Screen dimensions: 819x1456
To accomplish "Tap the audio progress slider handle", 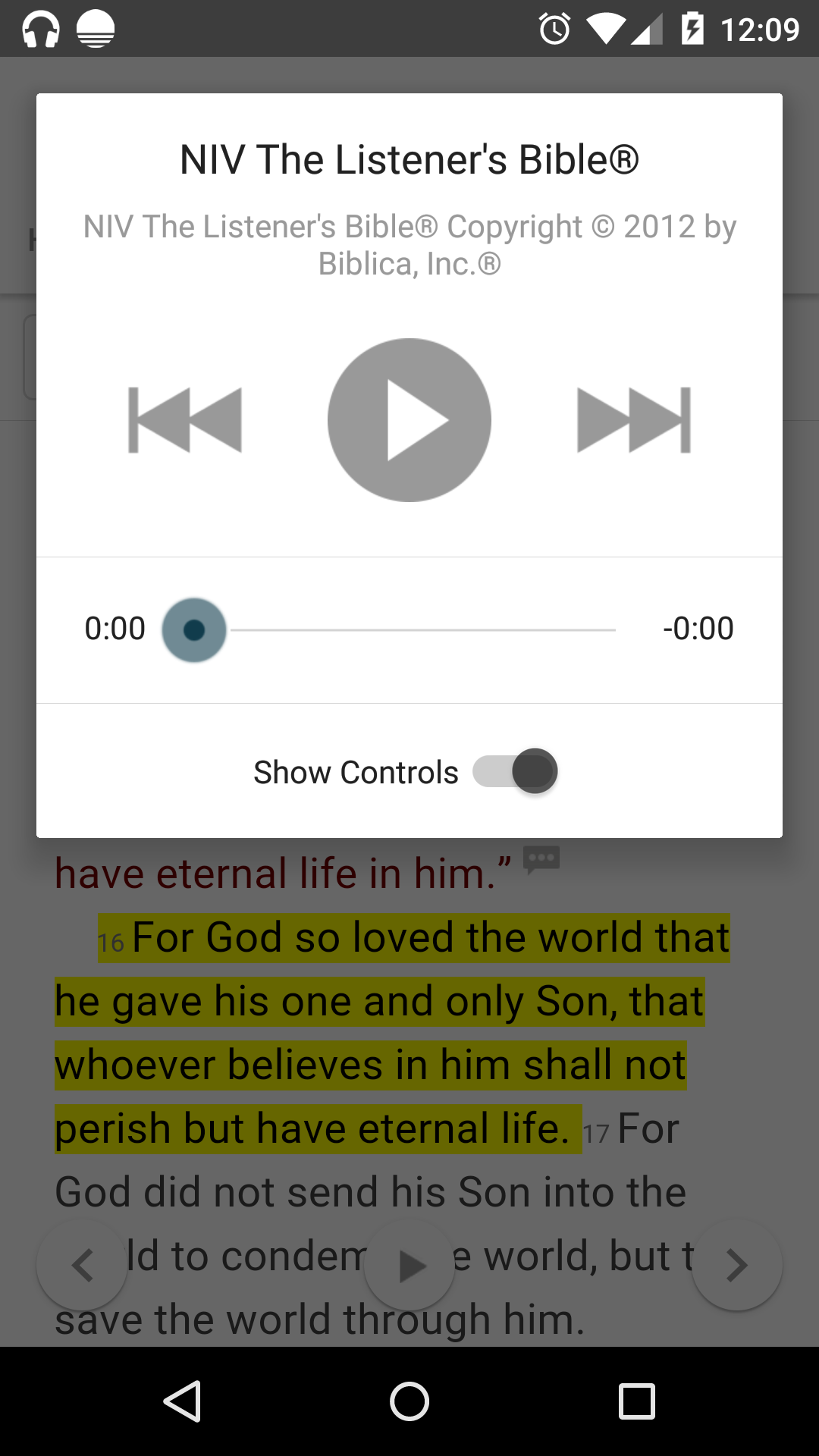I will pyautogui.click(x=194, y=629).
